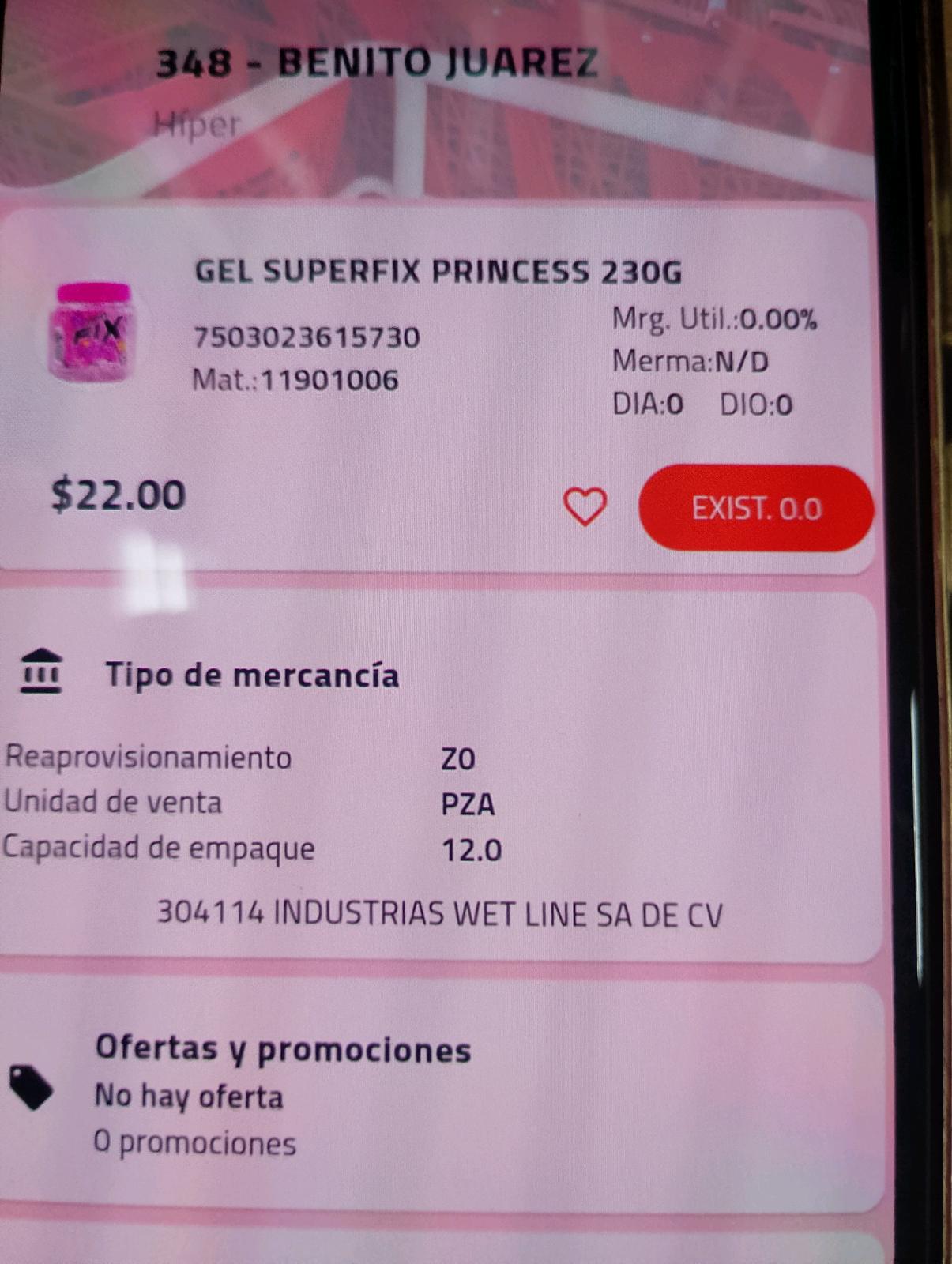Add Gel Superfix Princess to favorites

point(585,506)
